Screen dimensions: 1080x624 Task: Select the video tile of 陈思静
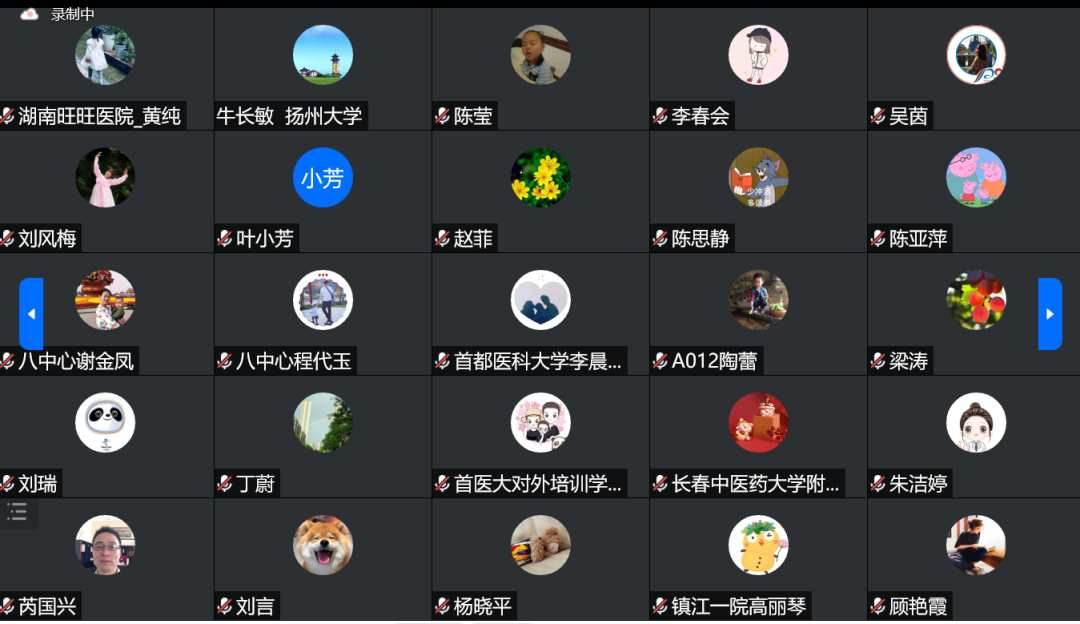click(758, 190)
